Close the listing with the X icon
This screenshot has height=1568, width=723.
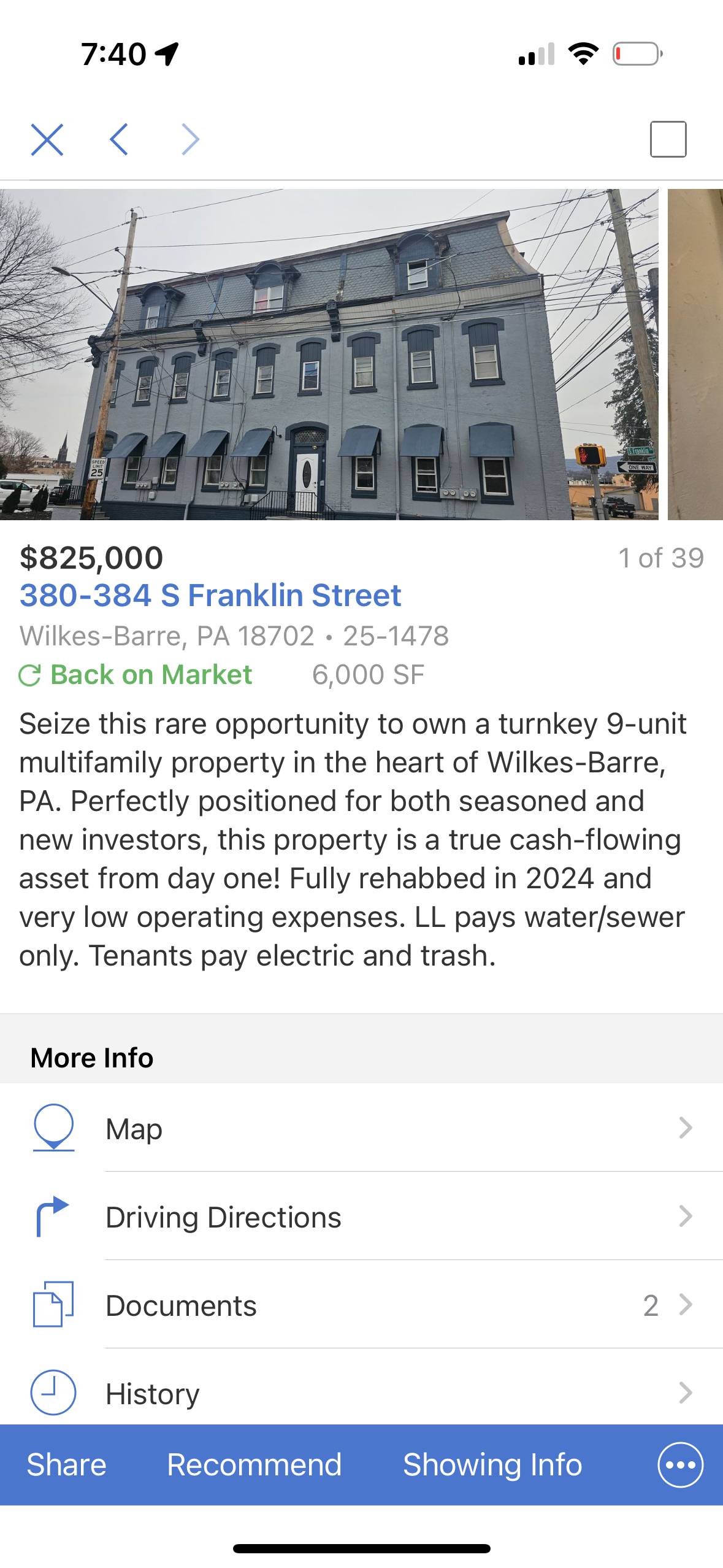coord(47,140)
